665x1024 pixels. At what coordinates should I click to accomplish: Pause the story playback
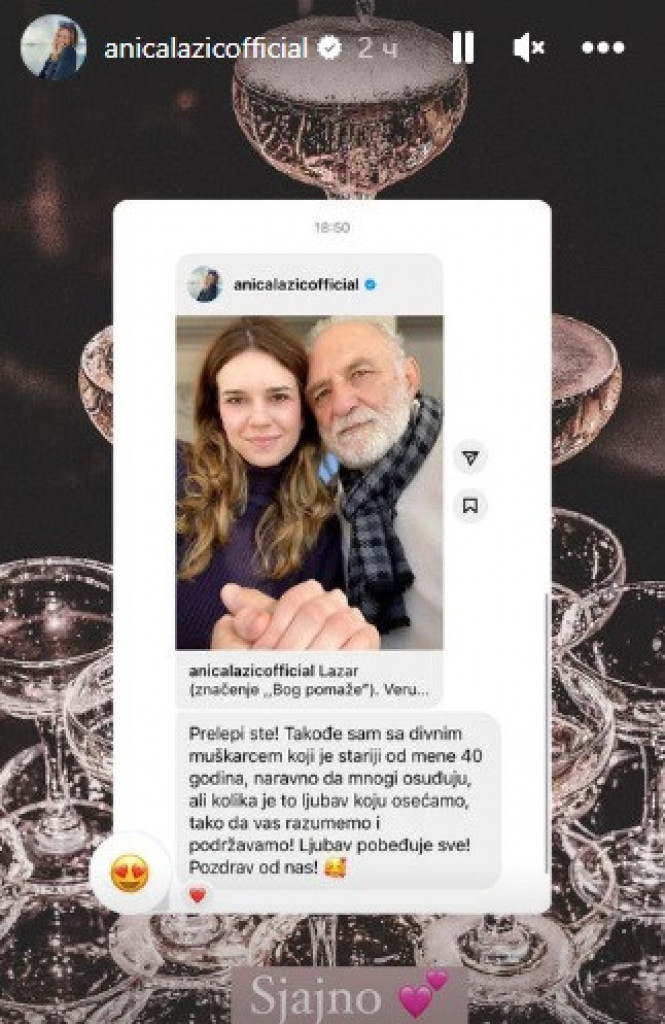462,47
